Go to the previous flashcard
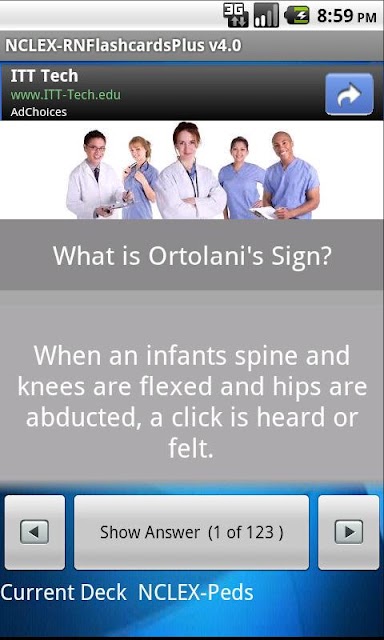This screenshot has width=384, height=640. tap(35, 532)
